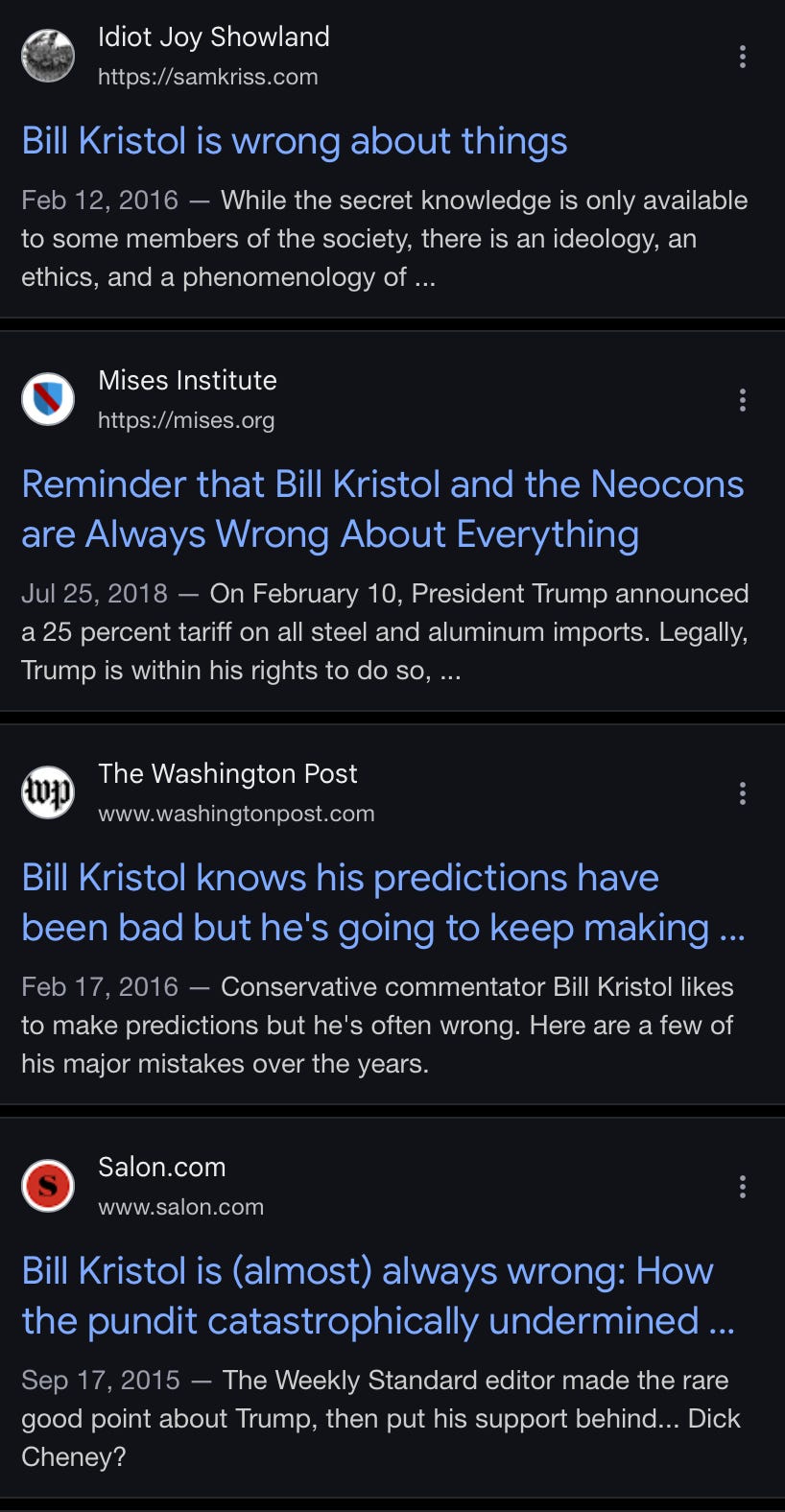Open 'Bill Kristol is wrong about things' result
785x1512 pixels.
pyautogui.click(x=294, y=141)
